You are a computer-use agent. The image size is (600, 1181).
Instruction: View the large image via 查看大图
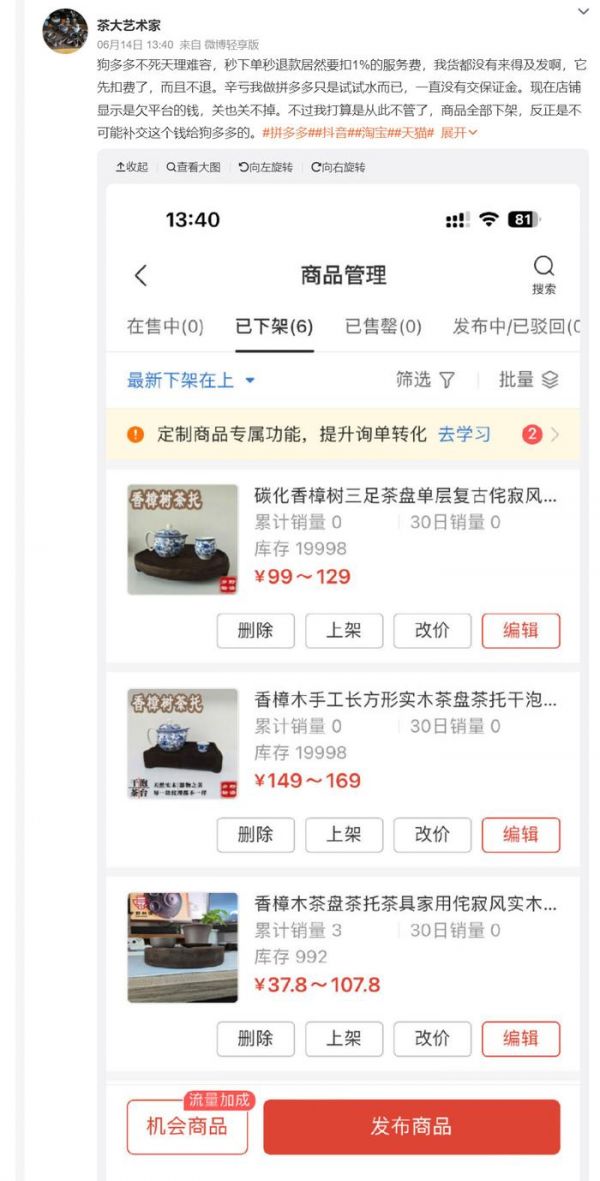click(194, 167)
